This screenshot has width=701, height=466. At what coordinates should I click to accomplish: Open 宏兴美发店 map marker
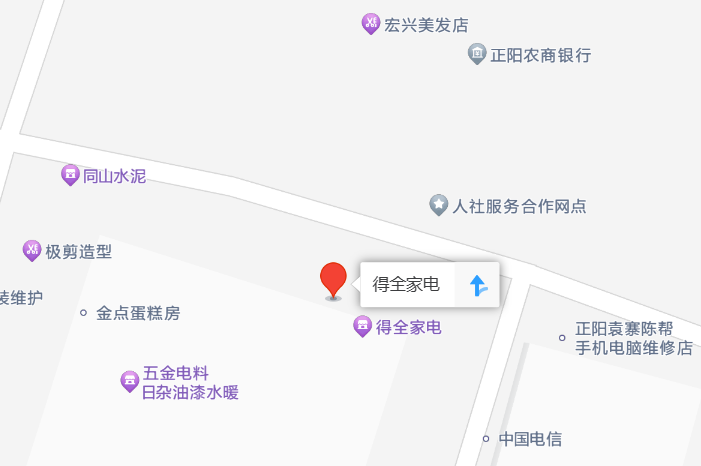pyautogui.click(x=371, y=24)
